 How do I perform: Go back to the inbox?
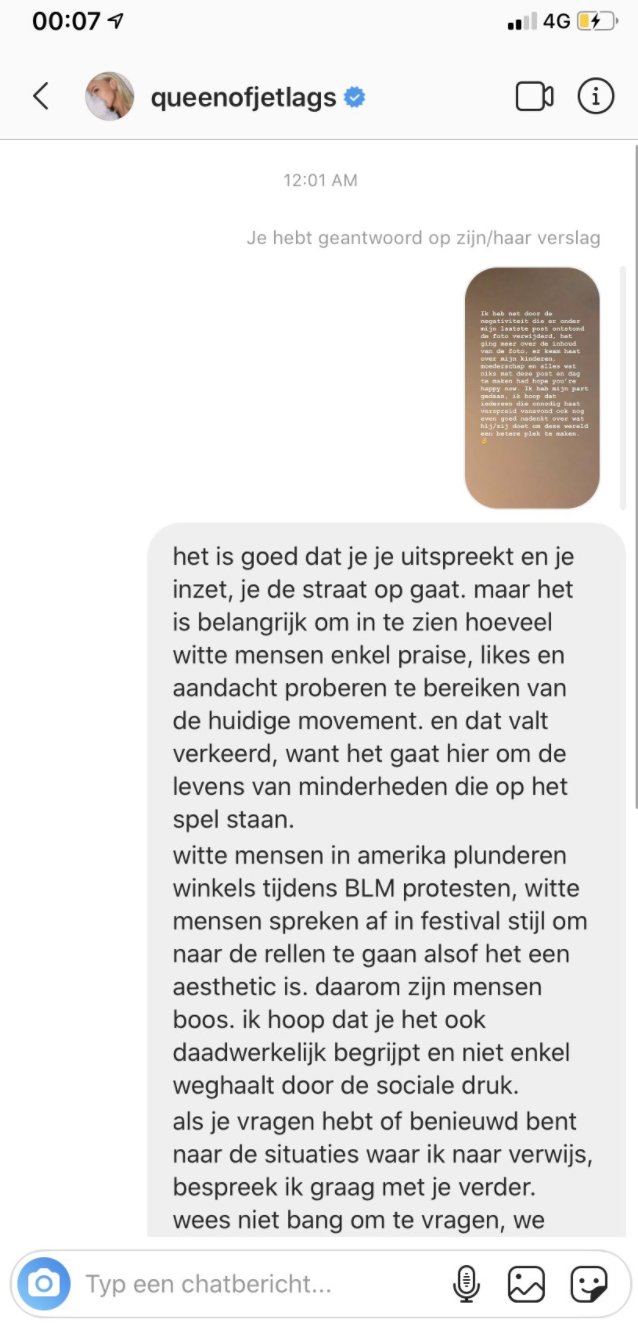click(40, 96)
